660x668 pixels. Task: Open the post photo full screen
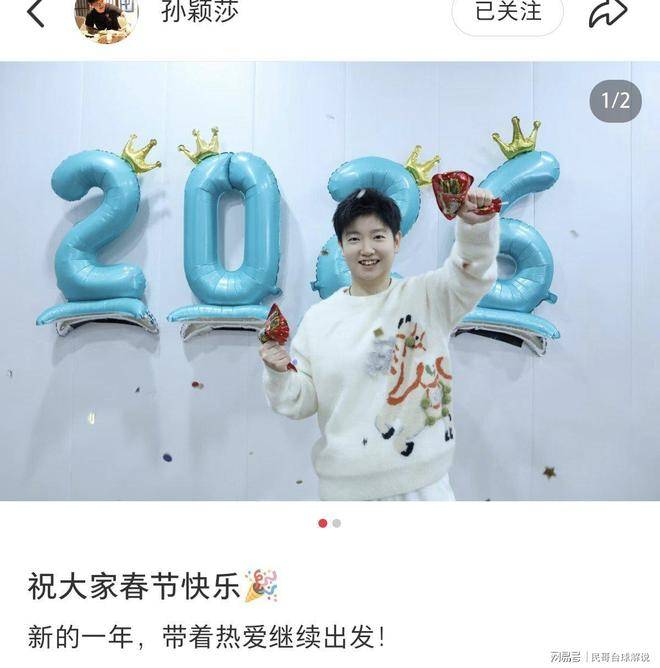pos(330,281)
